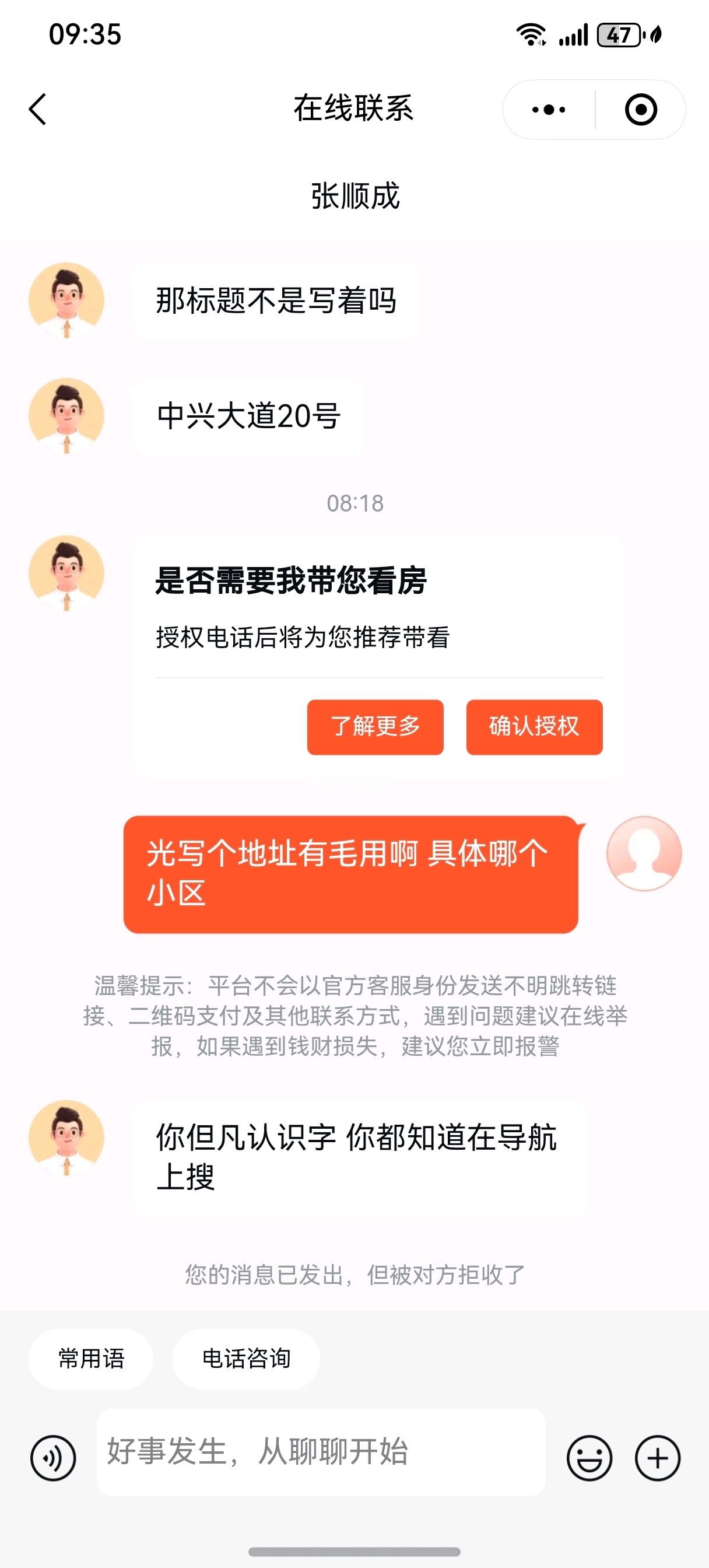Switch to voice input with the sound-wave icon

tap(54, 1458)
